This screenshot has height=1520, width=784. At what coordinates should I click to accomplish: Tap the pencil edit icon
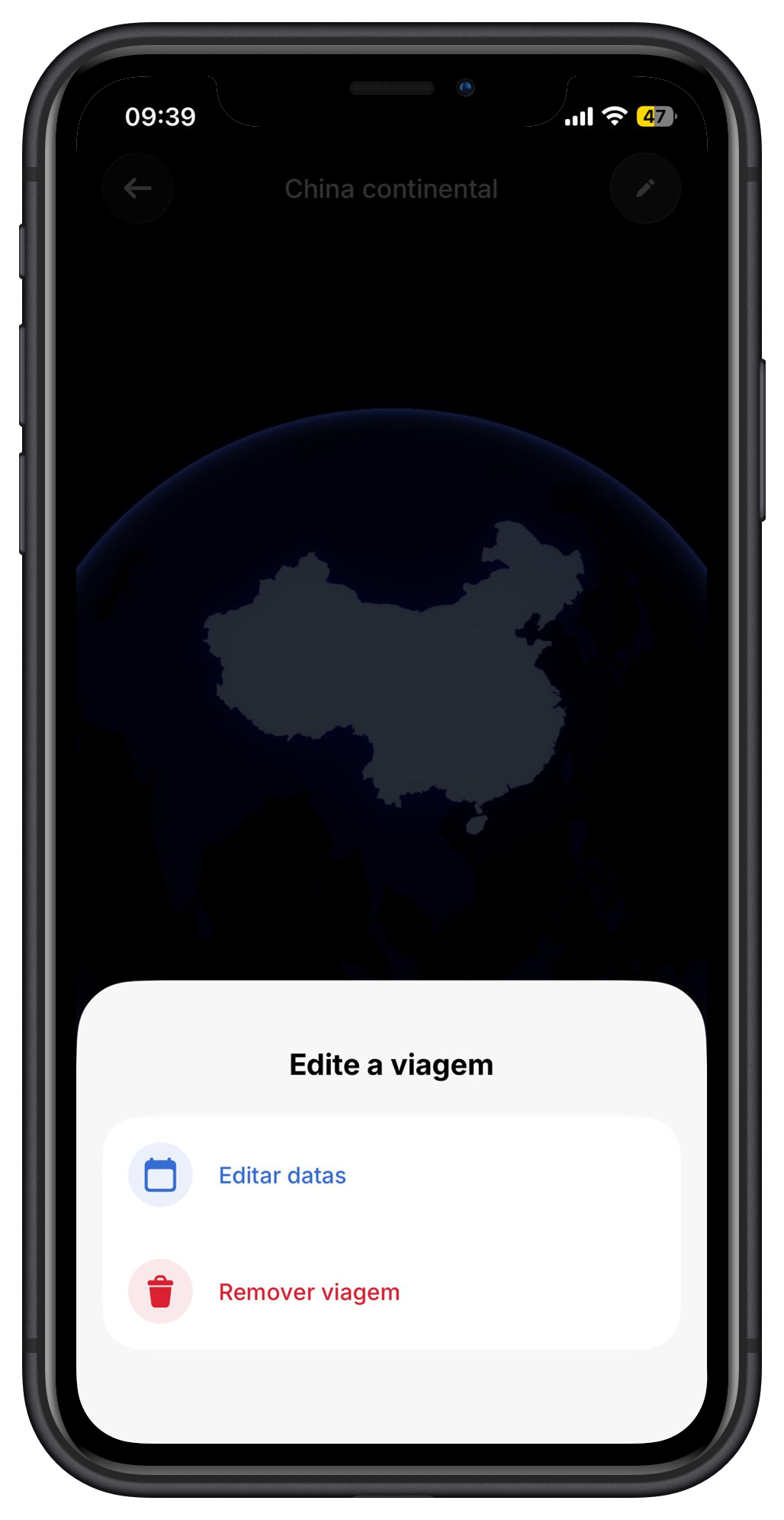click(x=645, y=188)
